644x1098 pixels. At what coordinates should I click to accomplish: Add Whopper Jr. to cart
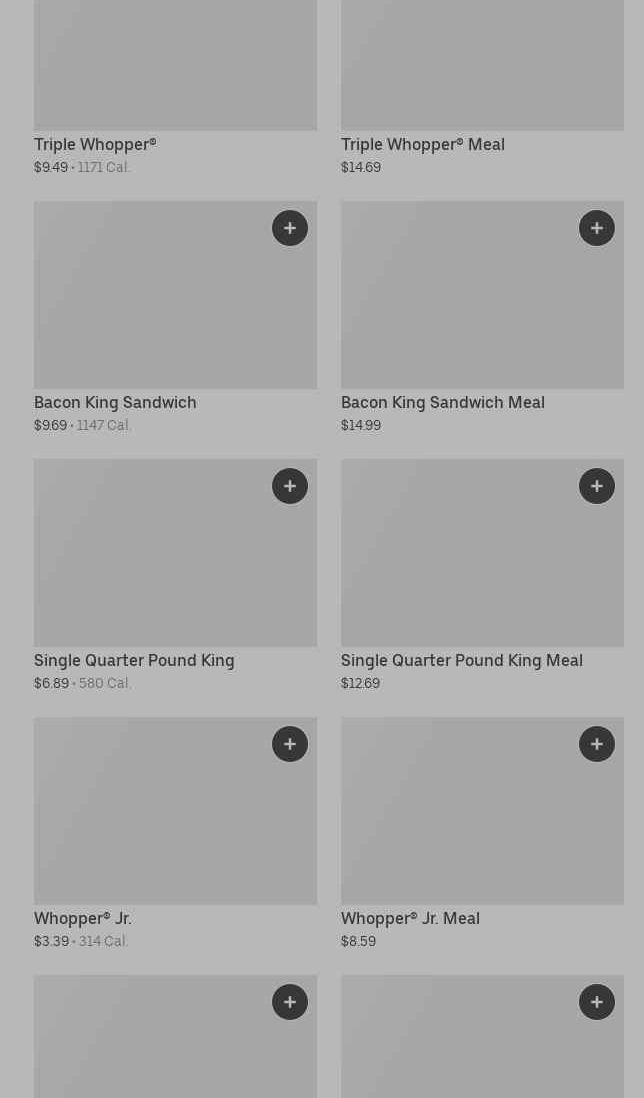pos(290,744)
